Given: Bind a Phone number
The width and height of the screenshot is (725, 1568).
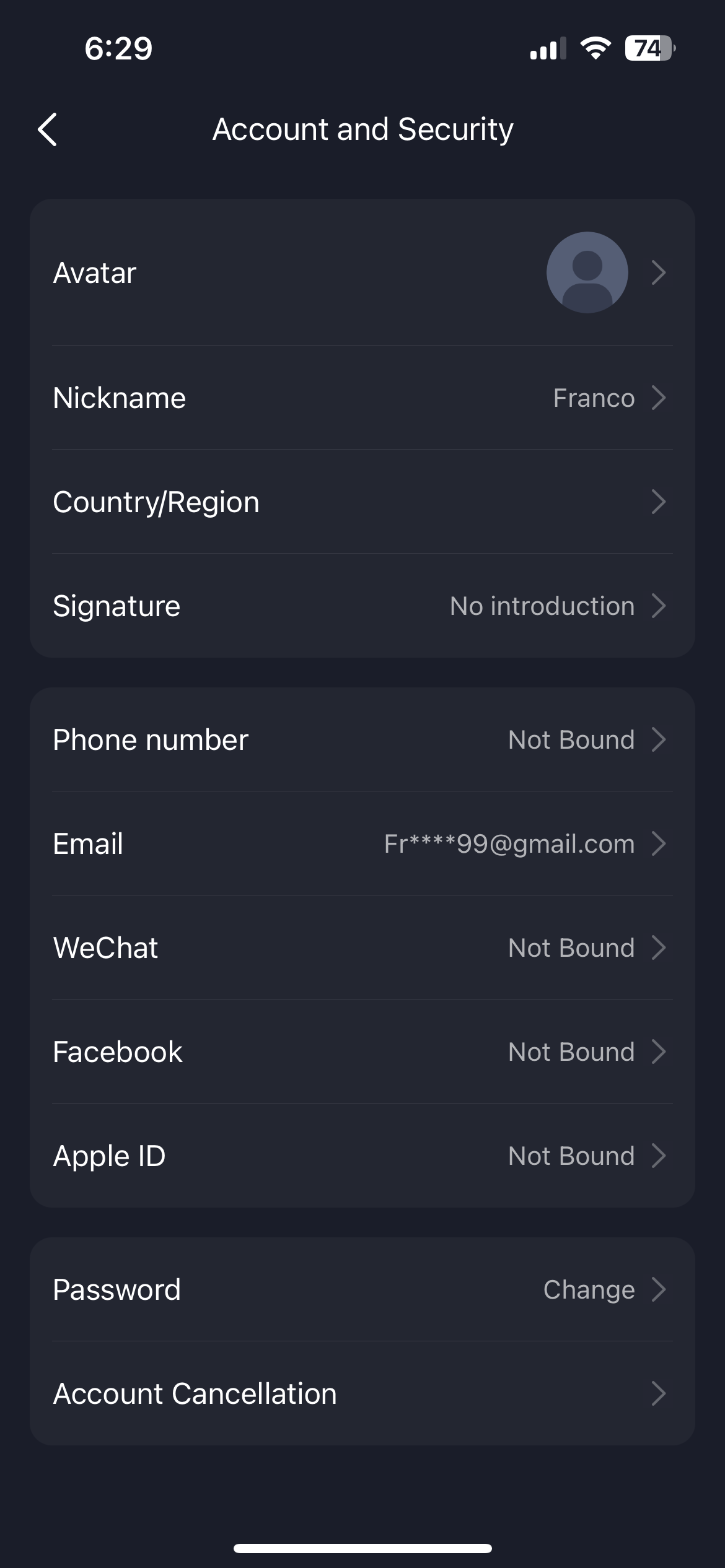Looking at the screenshot, I should click(362, 739).
